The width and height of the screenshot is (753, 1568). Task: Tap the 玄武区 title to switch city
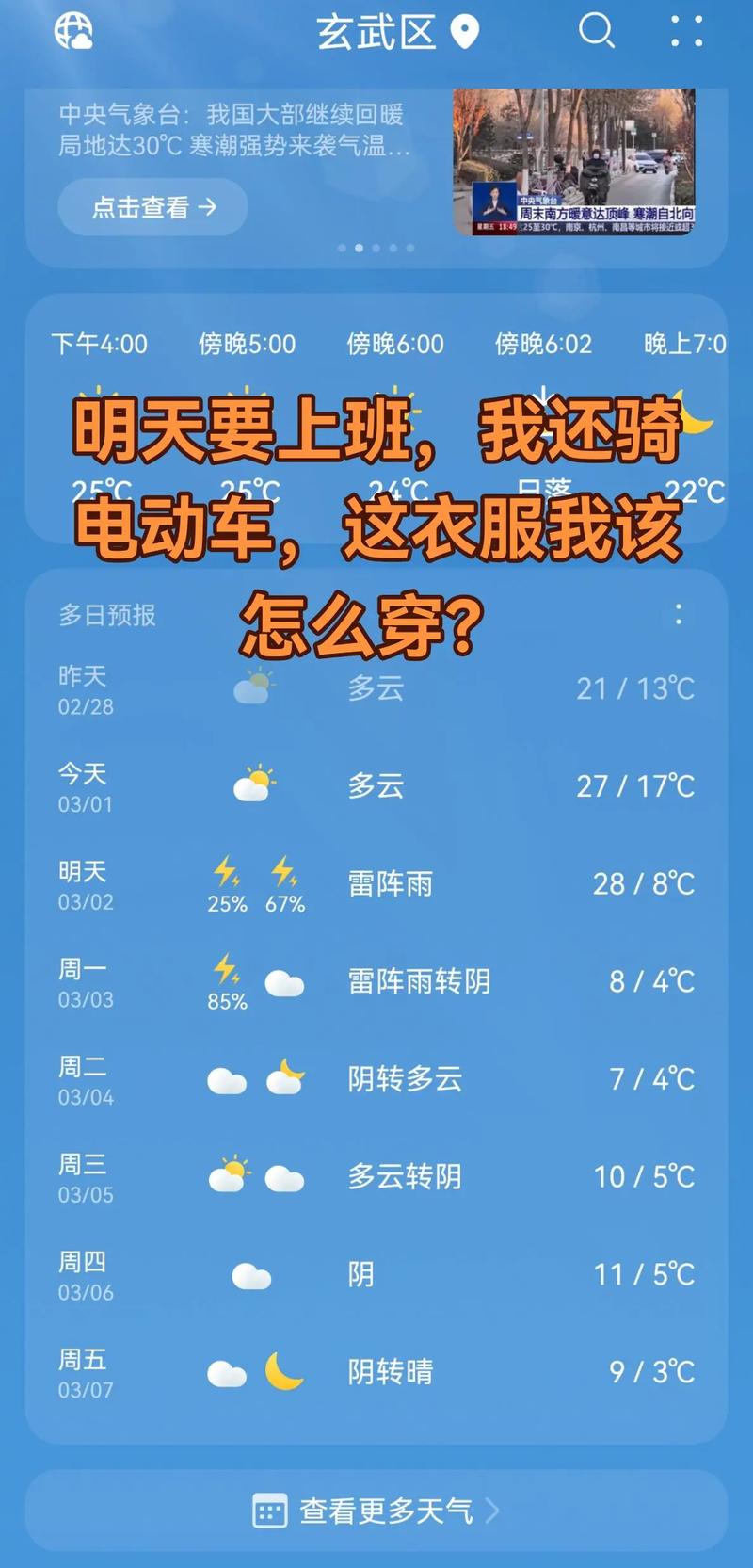[376, 33]
